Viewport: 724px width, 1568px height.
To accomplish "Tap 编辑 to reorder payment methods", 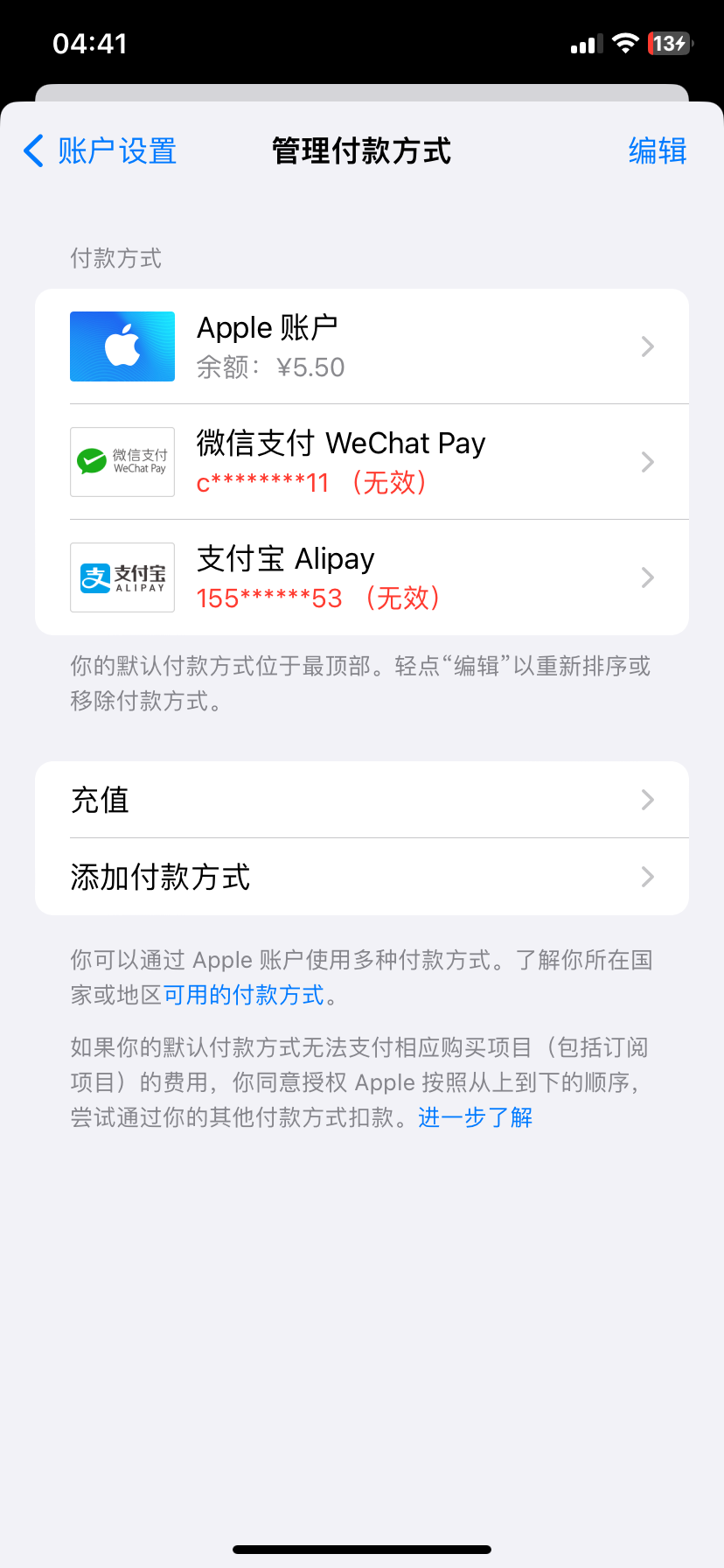I will (657, 151).
